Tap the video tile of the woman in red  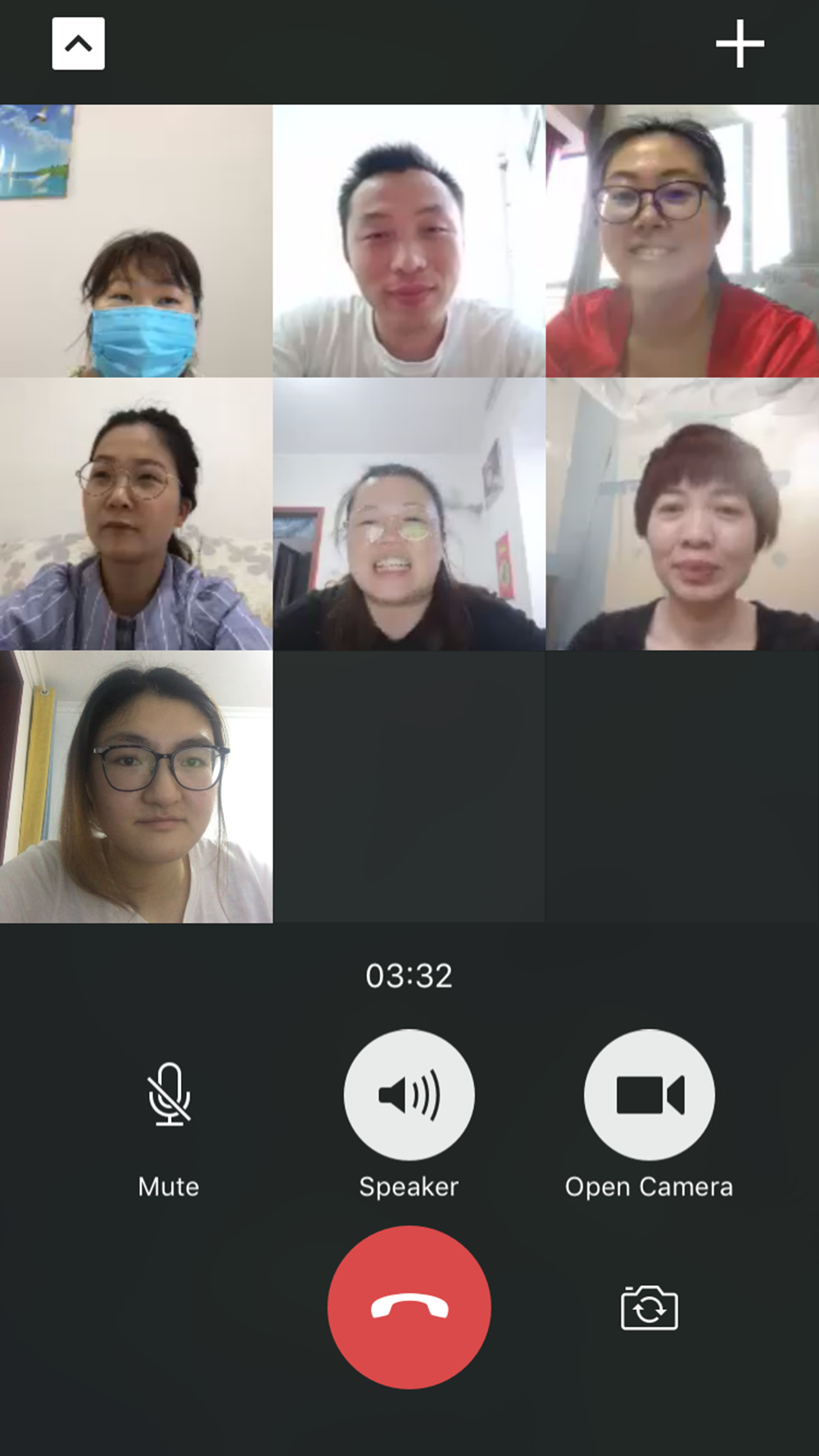pyautogui.click(x=682, y=241)
